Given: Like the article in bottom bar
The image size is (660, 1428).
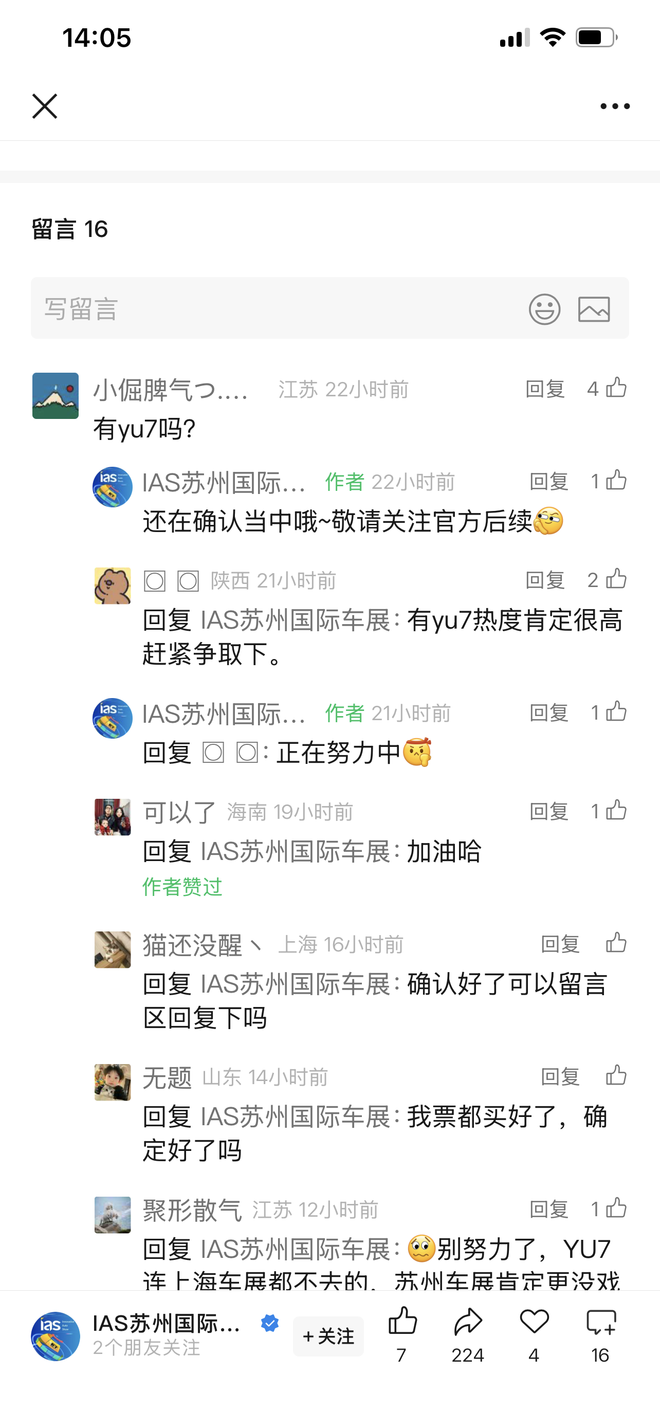Looking at the screenshot, I should pos(402,1323).
